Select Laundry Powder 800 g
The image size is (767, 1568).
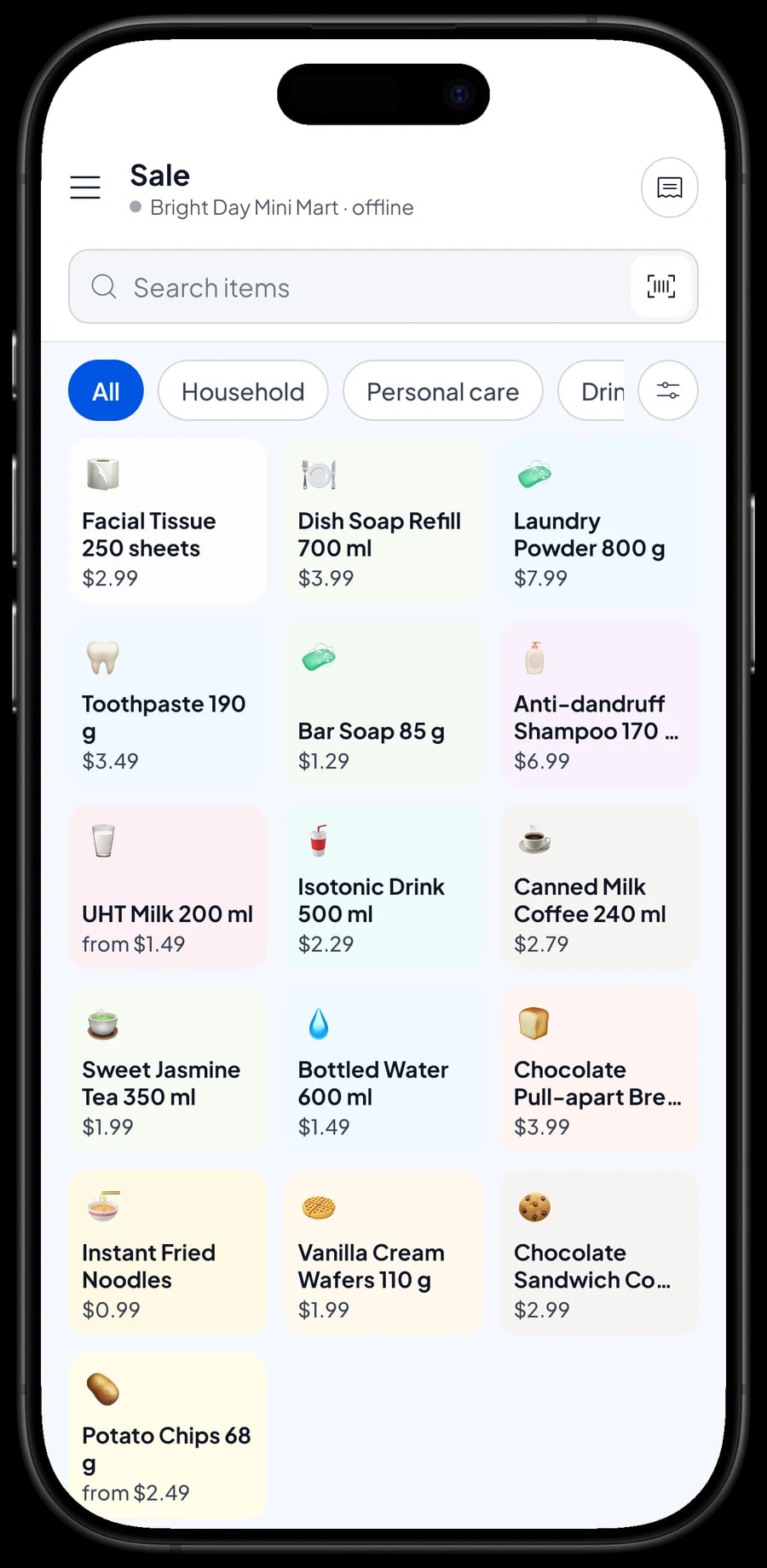click(x=599, y=522)
